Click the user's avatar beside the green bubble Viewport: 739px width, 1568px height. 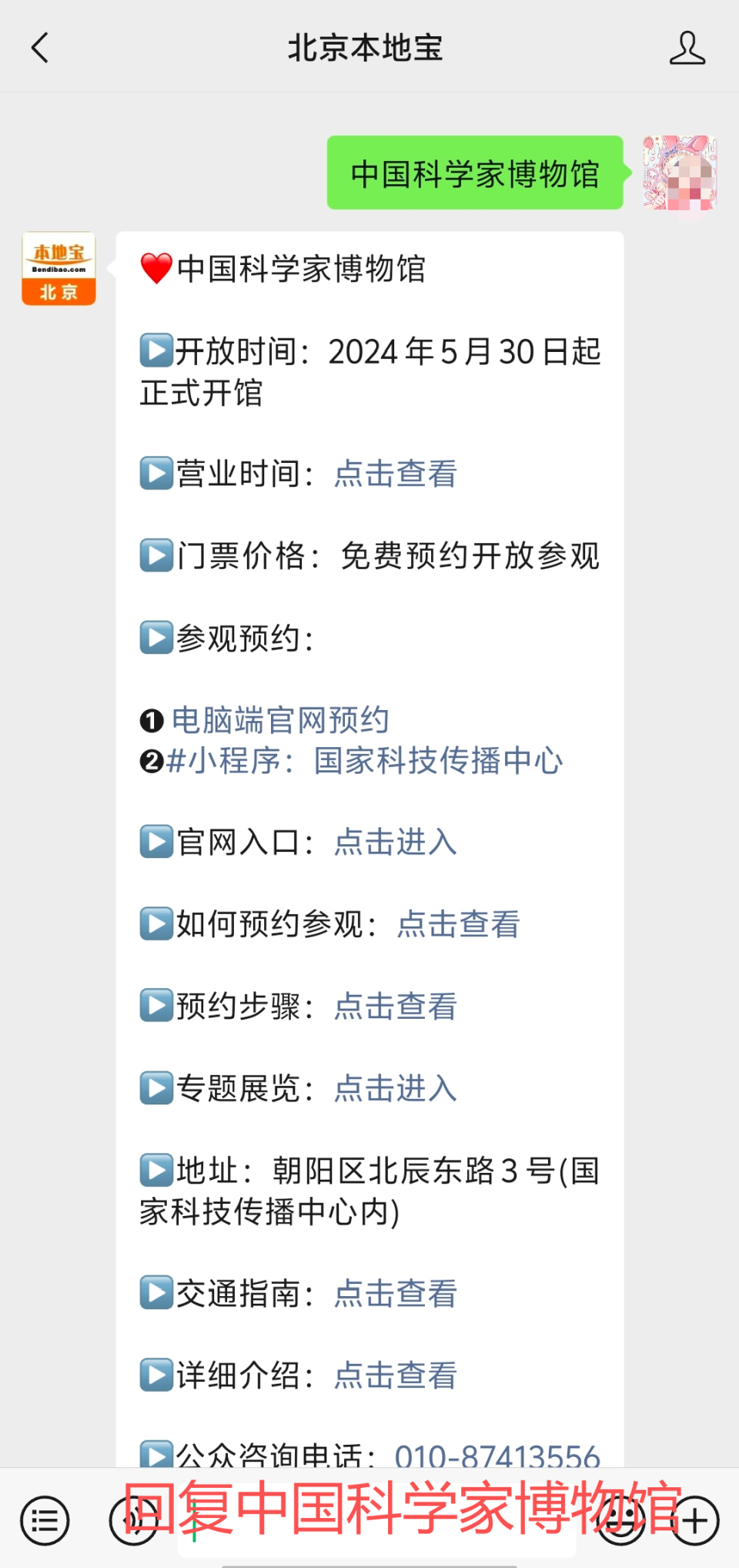[678, 173]
